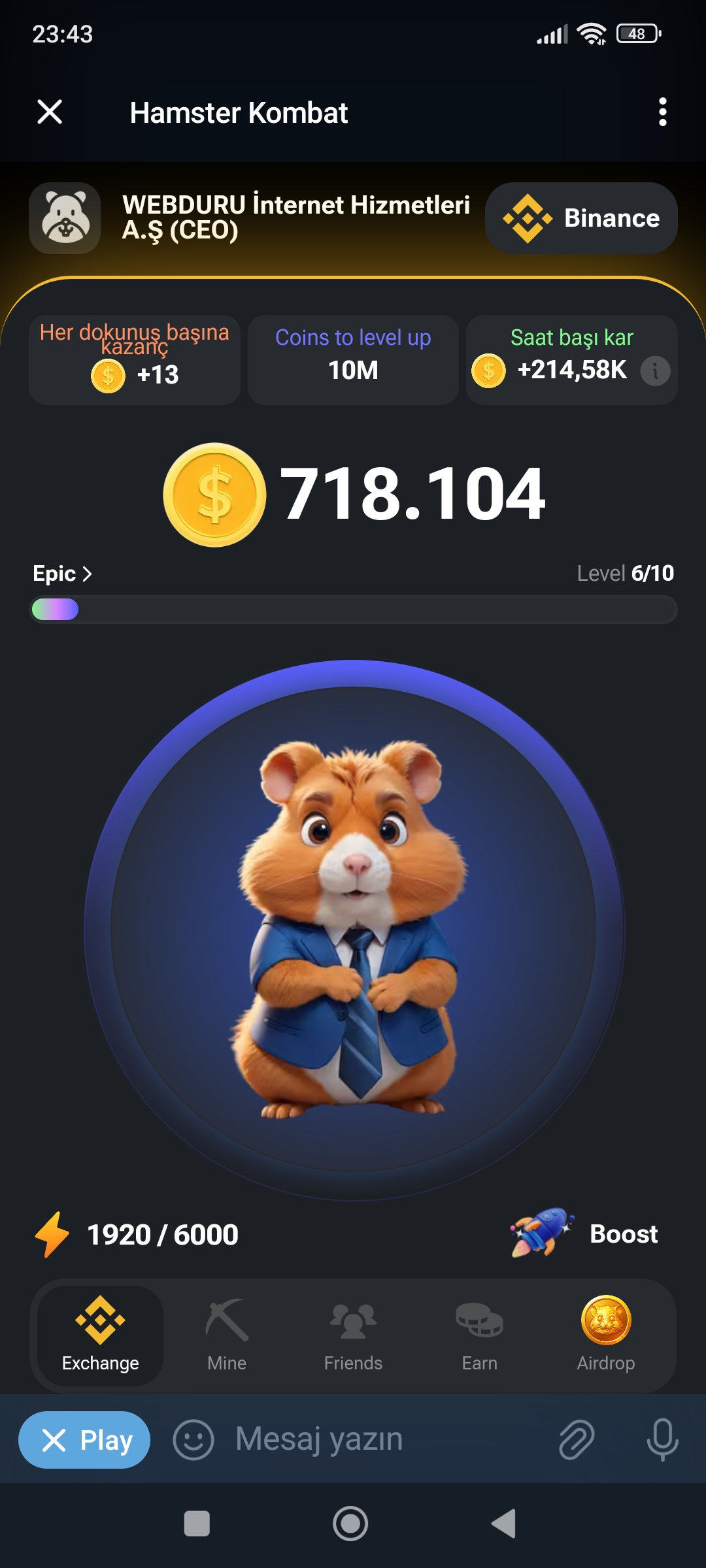
Task: Close the Hamster Kombat mini app
Action: coord(50,112)
